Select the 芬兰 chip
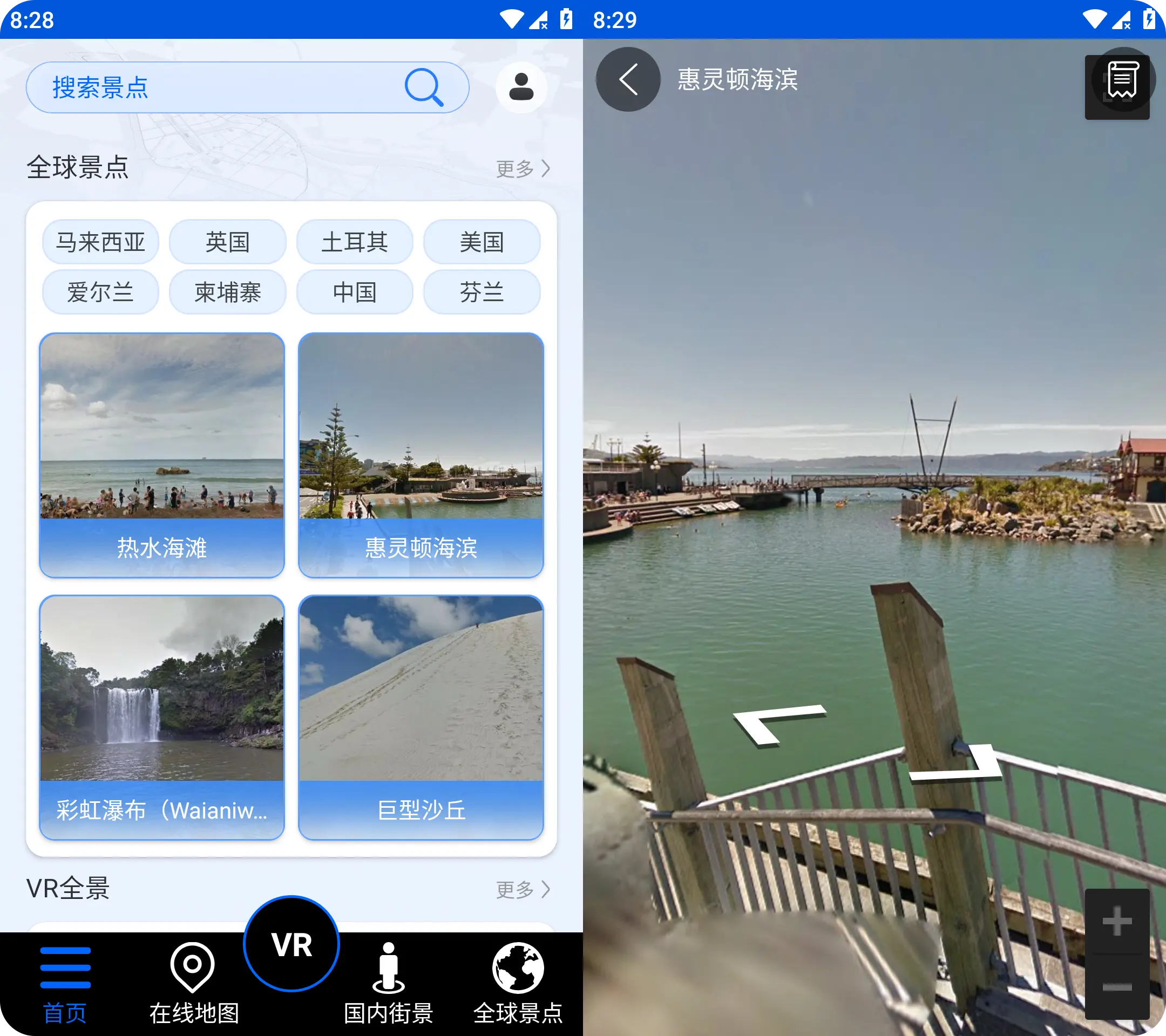 pos(482,292)
